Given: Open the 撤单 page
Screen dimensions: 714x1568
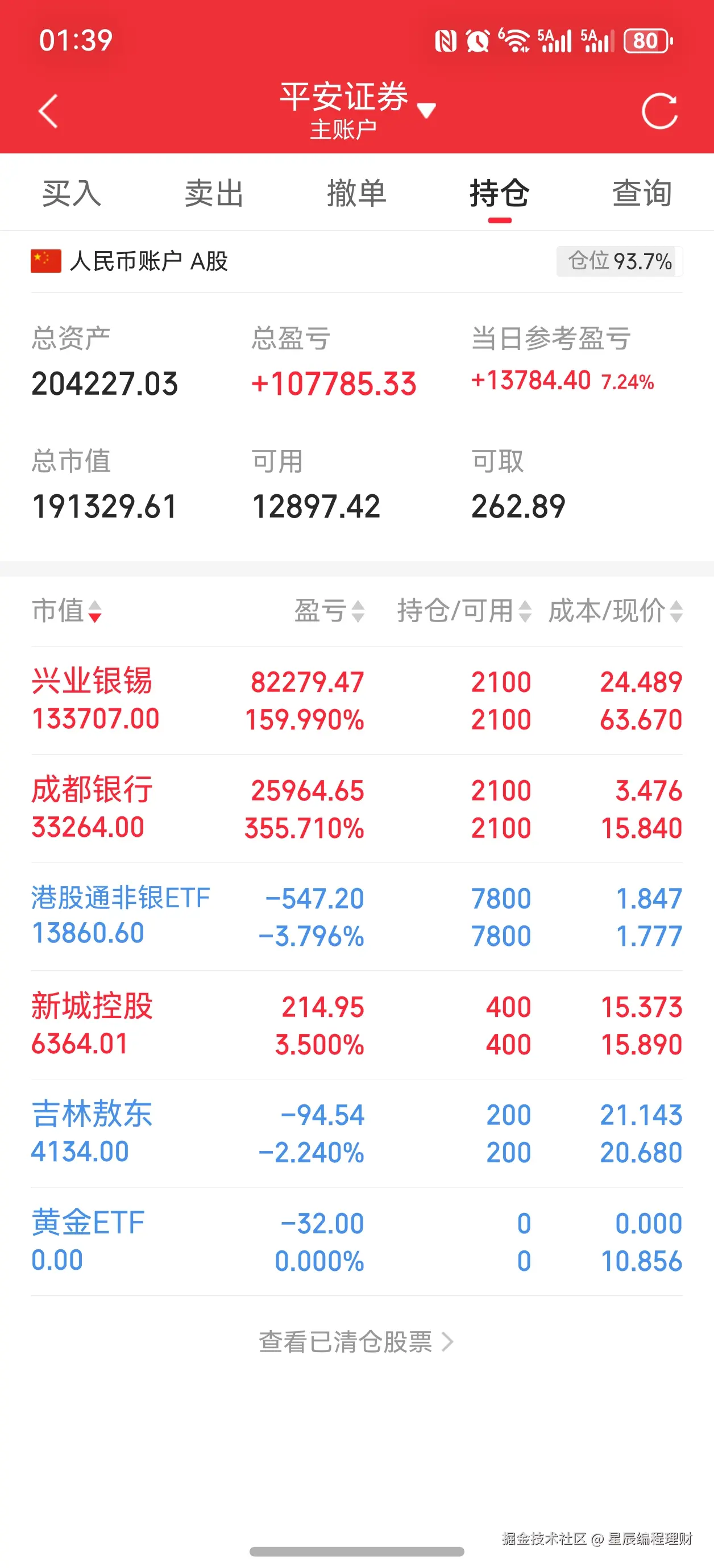Looking at the screenshot, I should [357, 194].
